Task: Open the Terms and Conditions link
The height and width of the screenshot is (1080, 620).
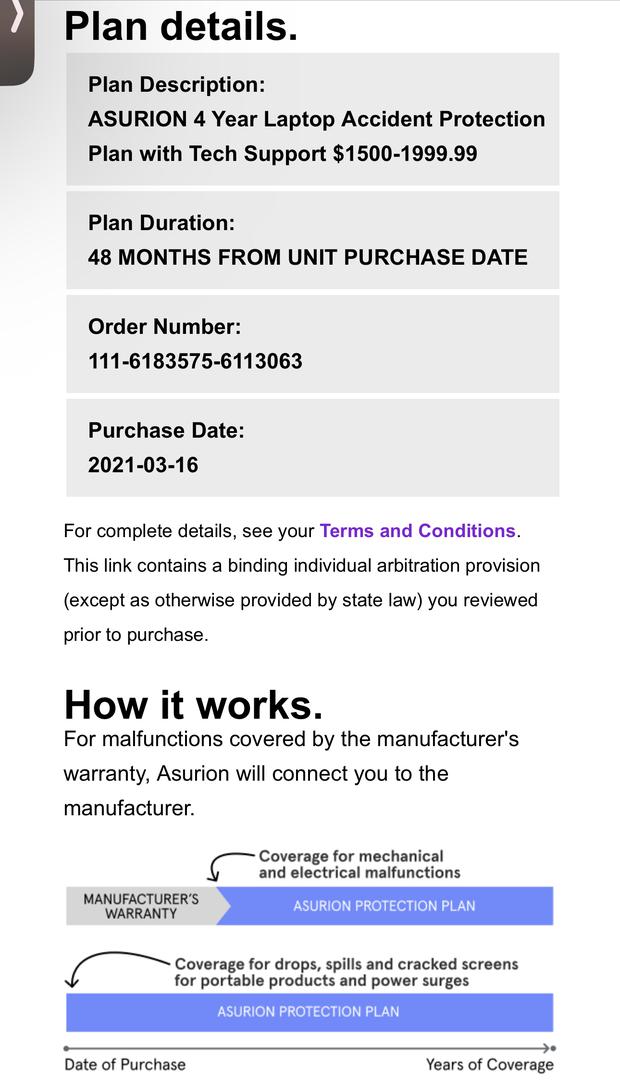Action: pos(417,531)
